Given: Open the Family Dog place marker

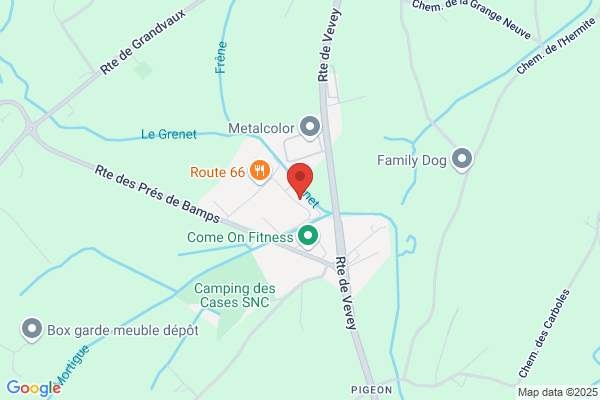Looking at the screenshot, I should click(x=462, y=160).
